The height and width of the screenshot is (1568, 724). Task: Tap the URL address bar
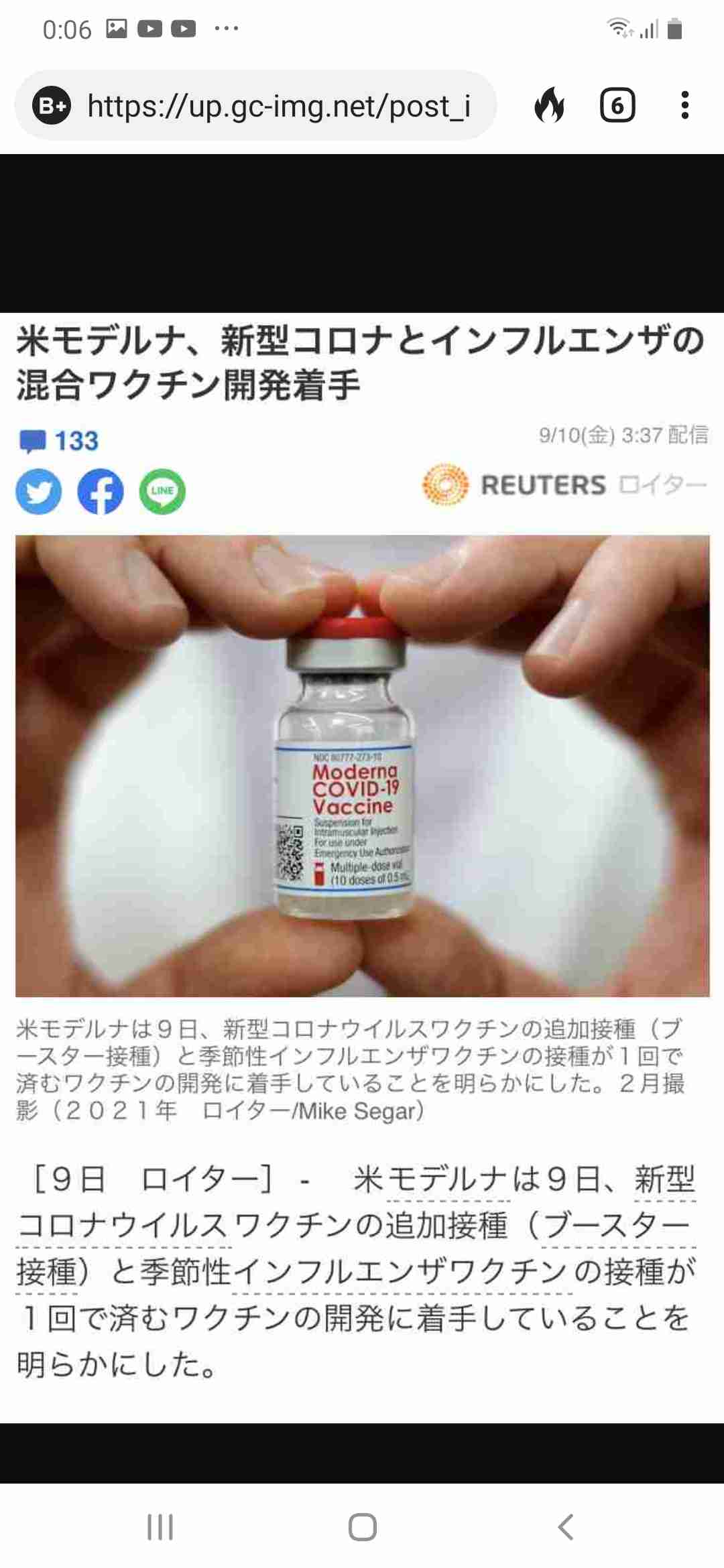(x=278, y=106)
